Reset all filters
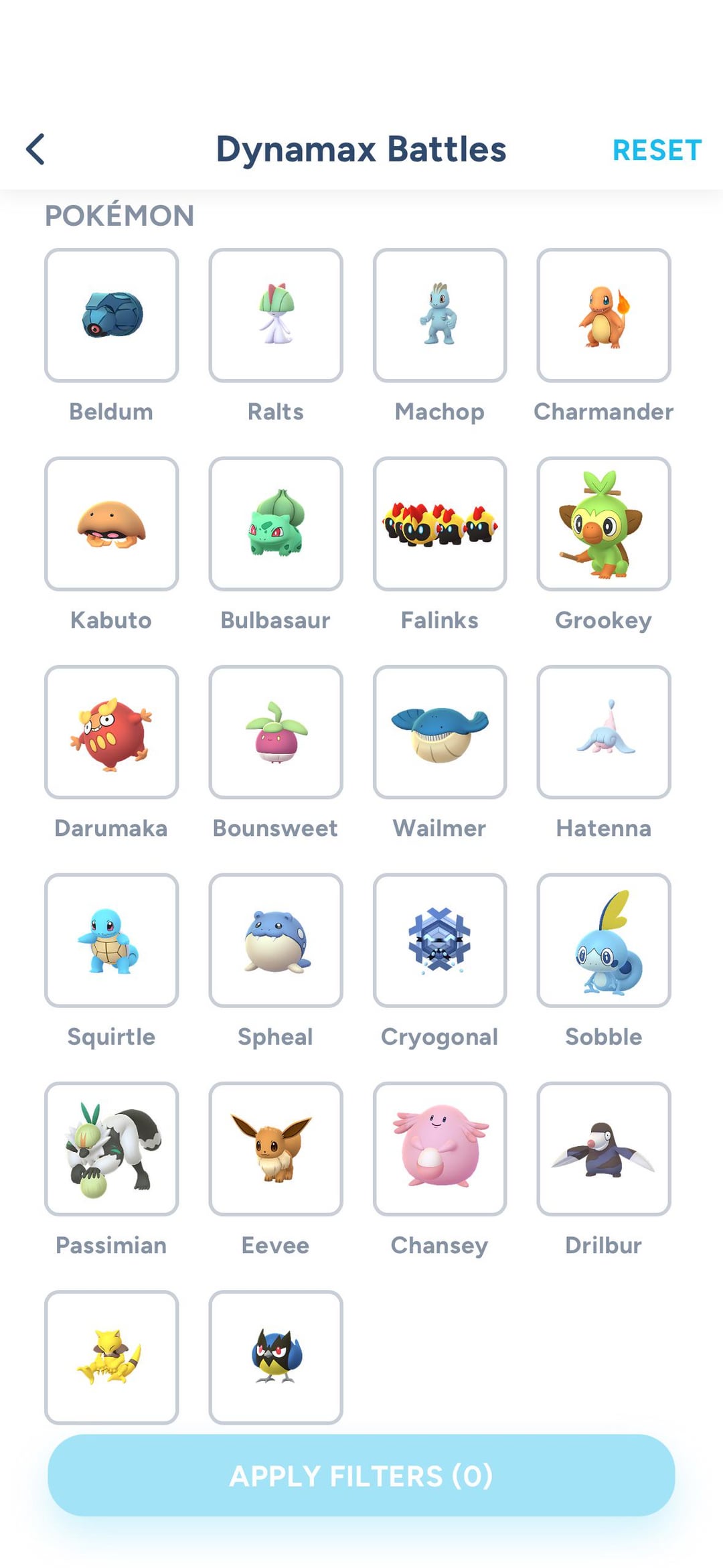The width and height of the screenshot is (723, 1568). tap(656, 150)
